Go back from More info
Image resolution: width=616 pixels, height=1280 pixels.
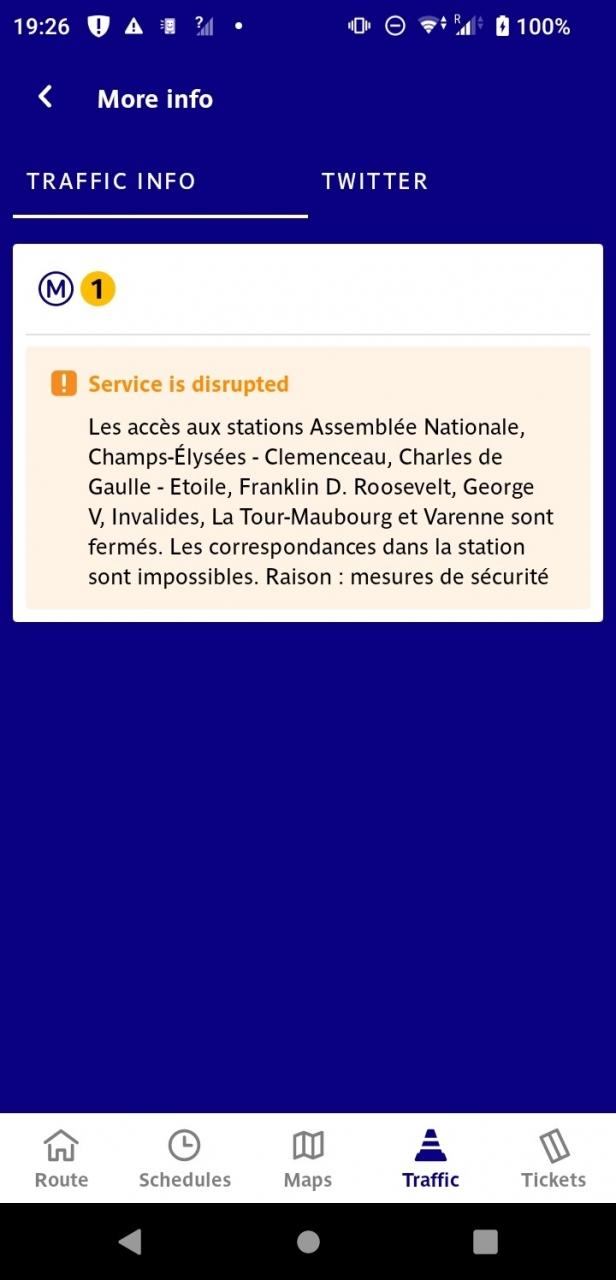(x=45, y=97)
